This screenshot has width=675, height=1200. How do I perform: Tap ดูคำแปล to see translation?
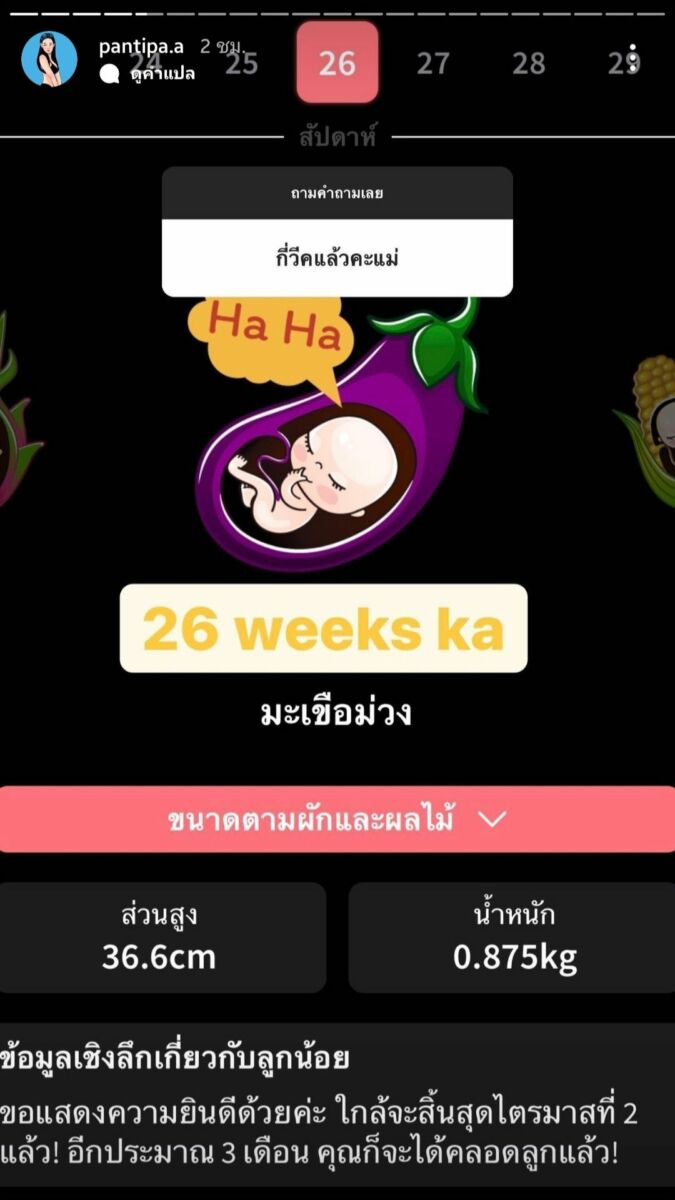point(161,74)
